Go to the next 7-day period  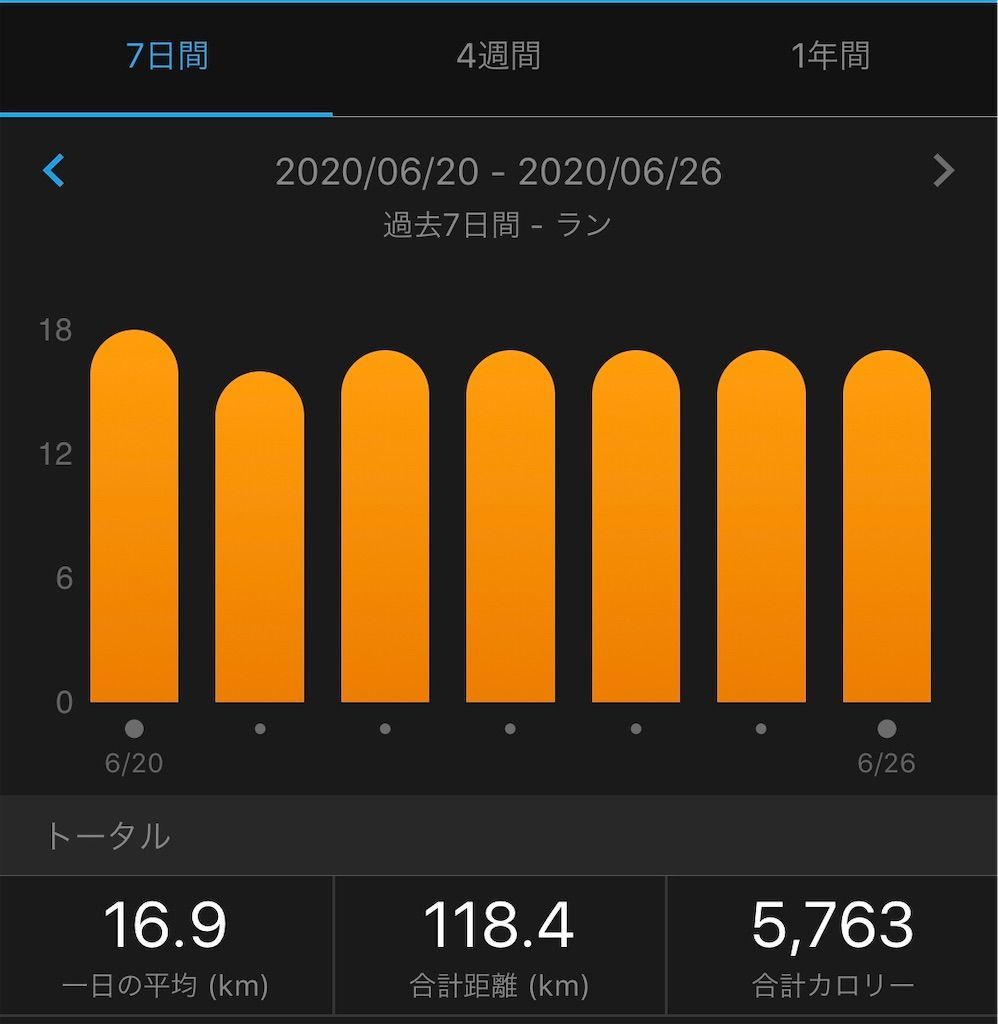click(943, 171)
